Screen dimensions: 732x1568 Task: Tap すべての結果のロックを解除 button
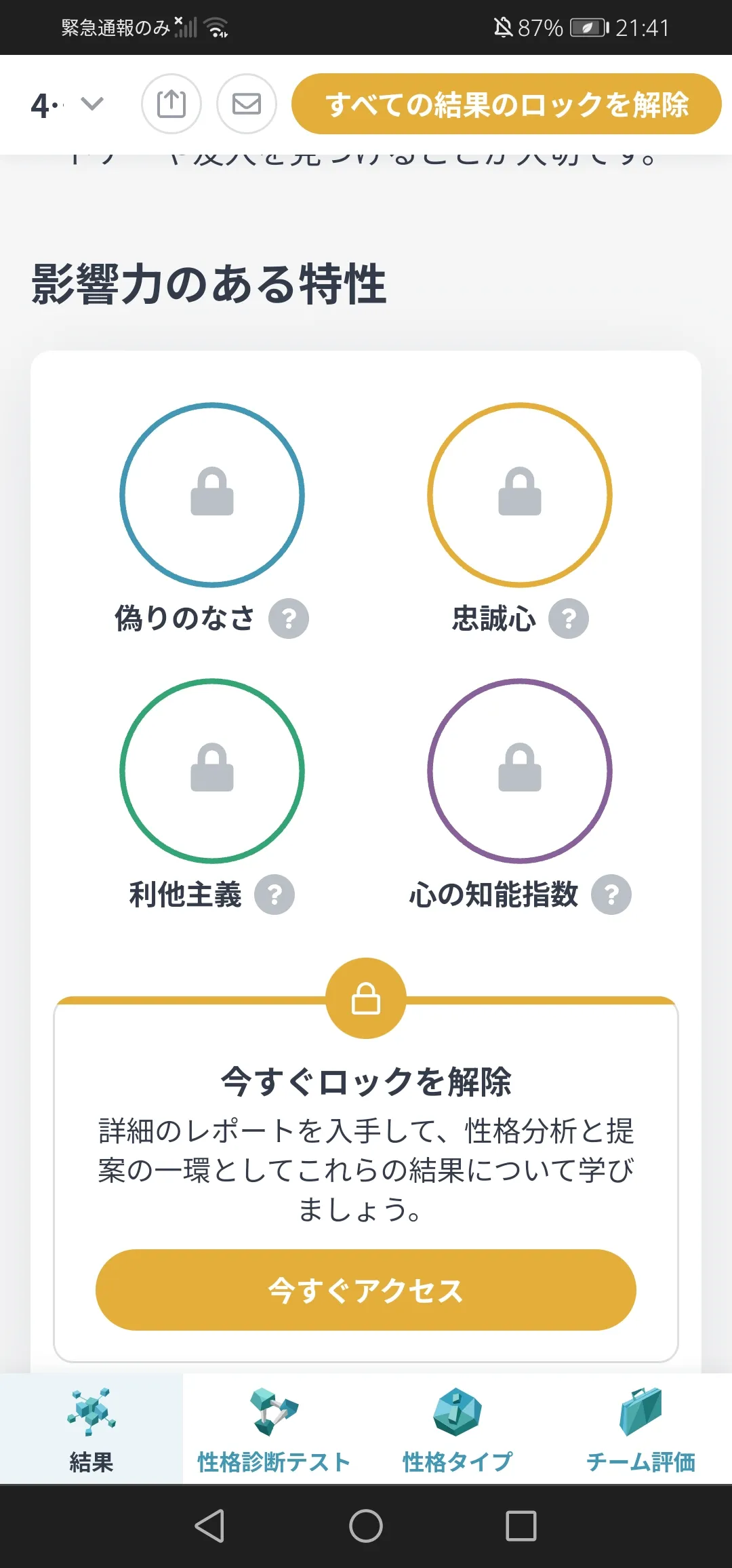(506, 104)
